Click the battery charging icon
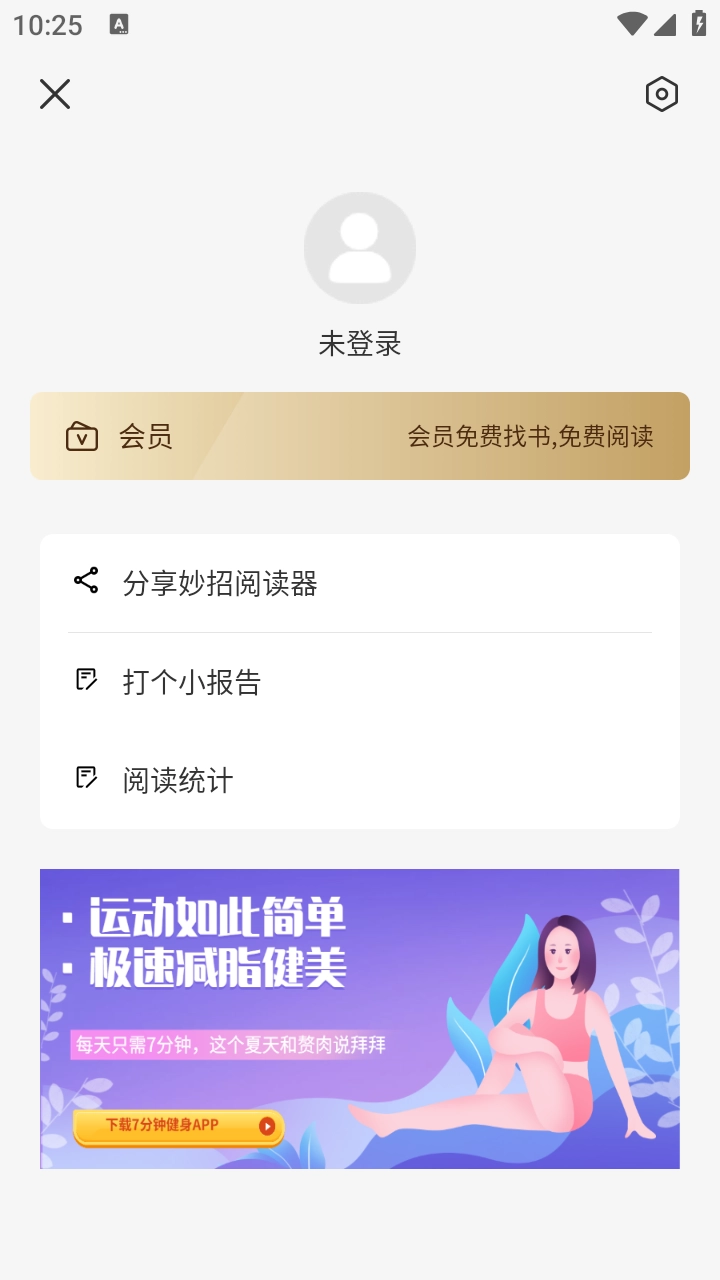Image resolution: width=720 pixels, height=1280 pixels. pyautogui.click(x=699, y=25)
